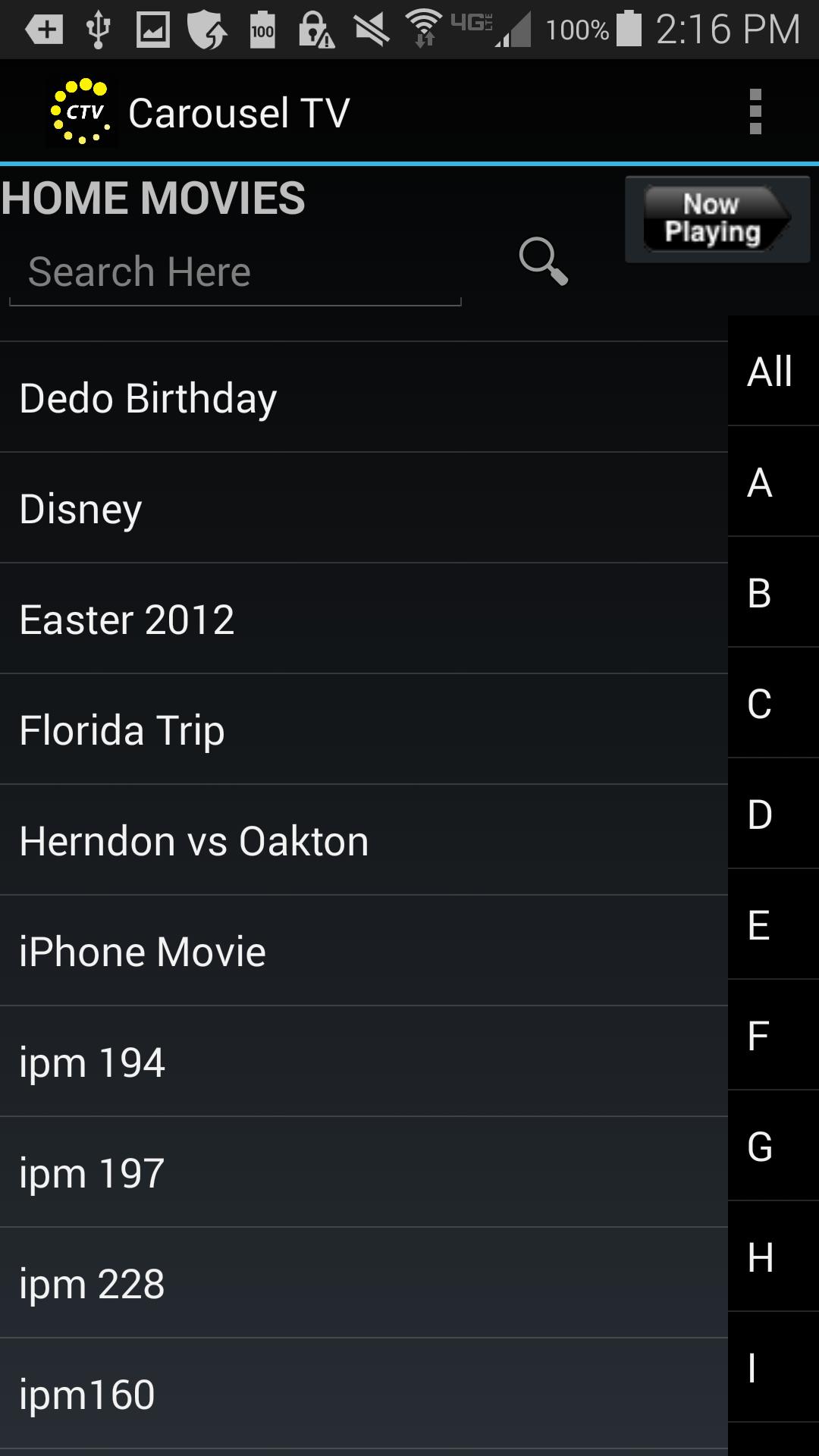The image size is (819, 1456).
Task: Filter the list by letter A
Action: tap(772, 482)
